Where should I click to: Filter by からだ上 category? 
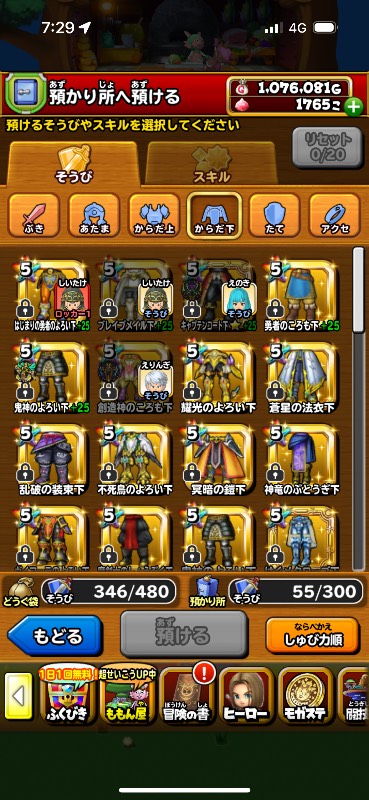(x=154, y=216)
